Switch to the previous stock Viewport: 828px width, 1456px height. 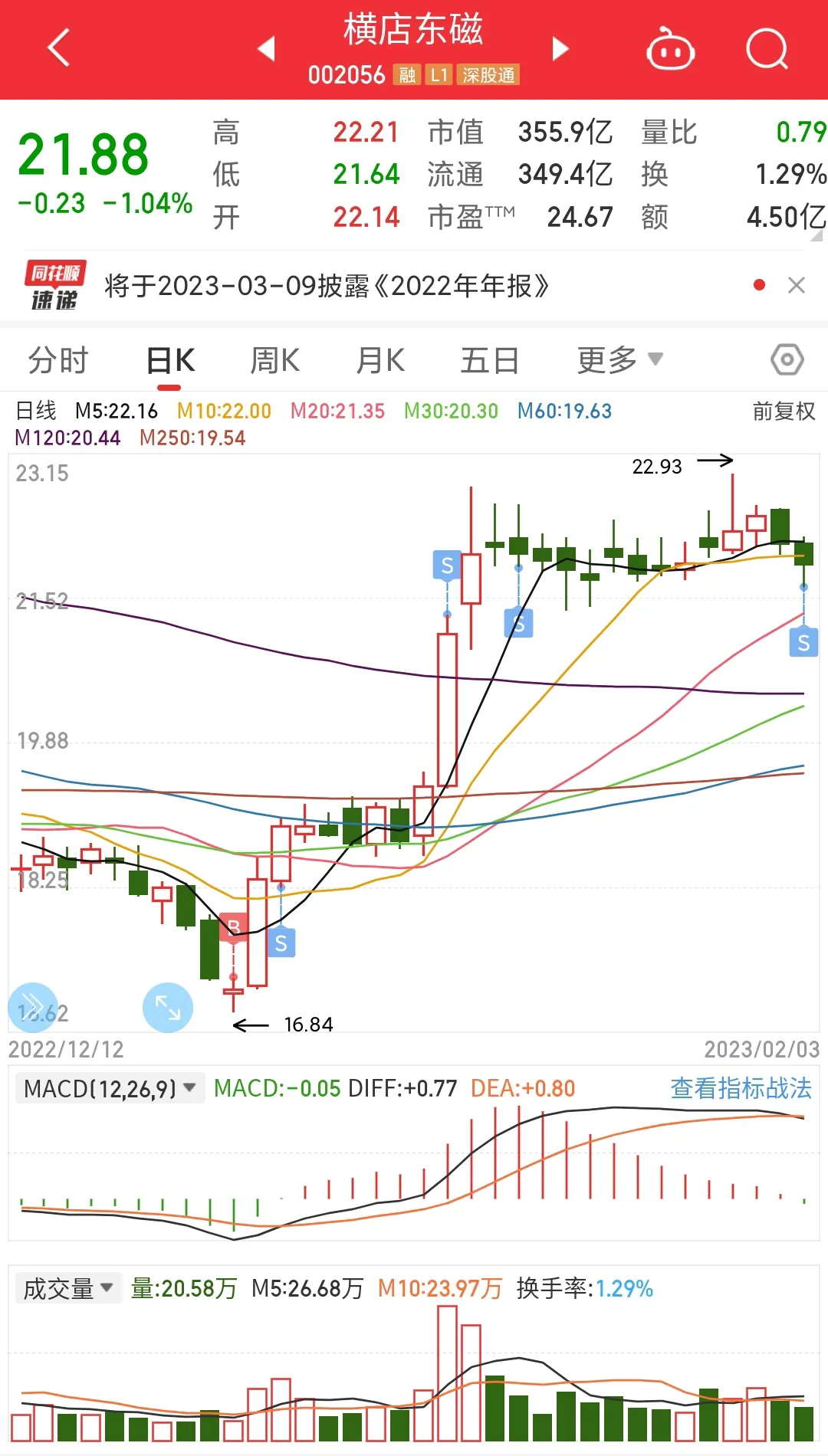click(266, 48)
